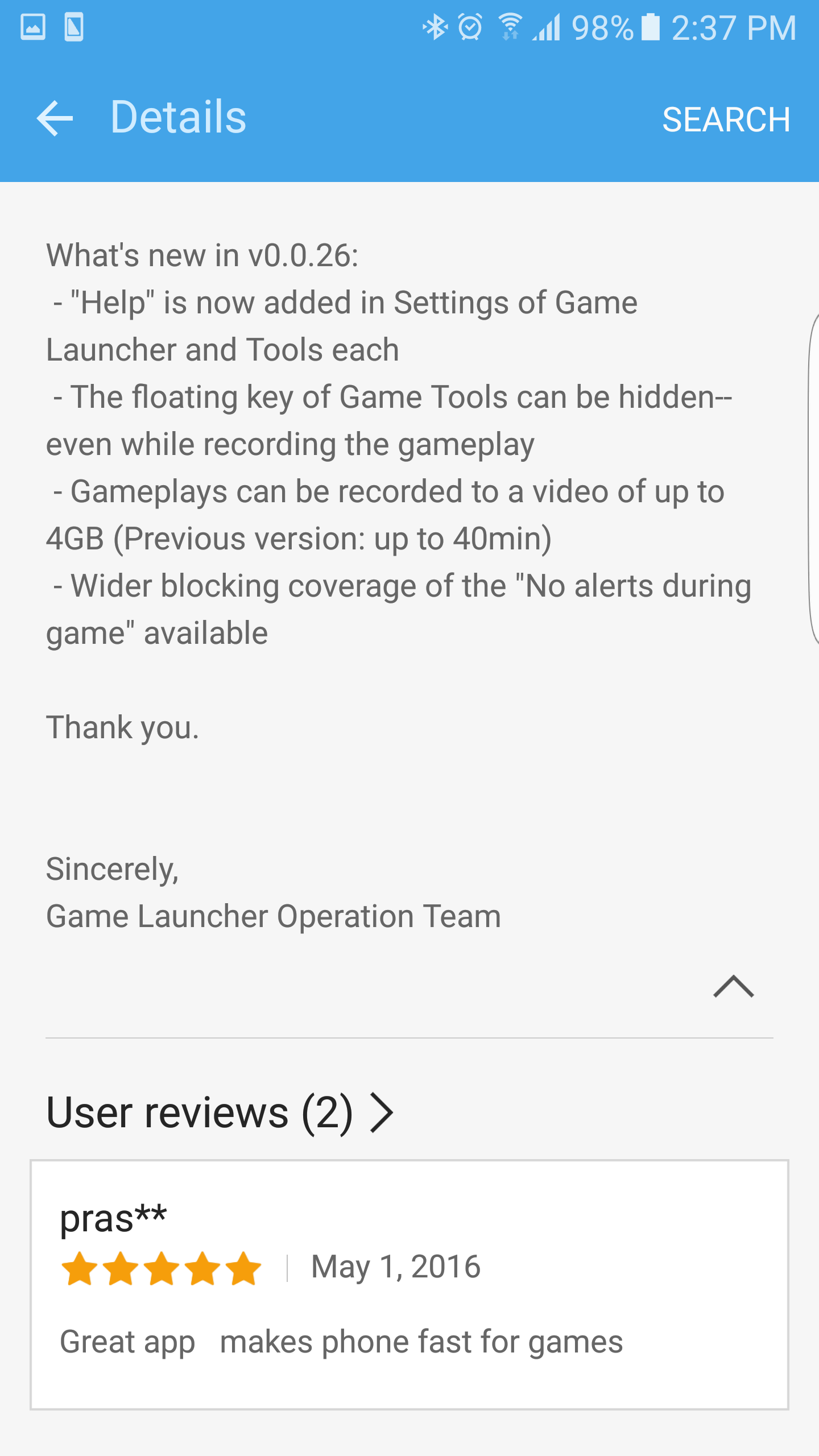
Task: Tap the SEARCH button
Action: click(726, 119)
